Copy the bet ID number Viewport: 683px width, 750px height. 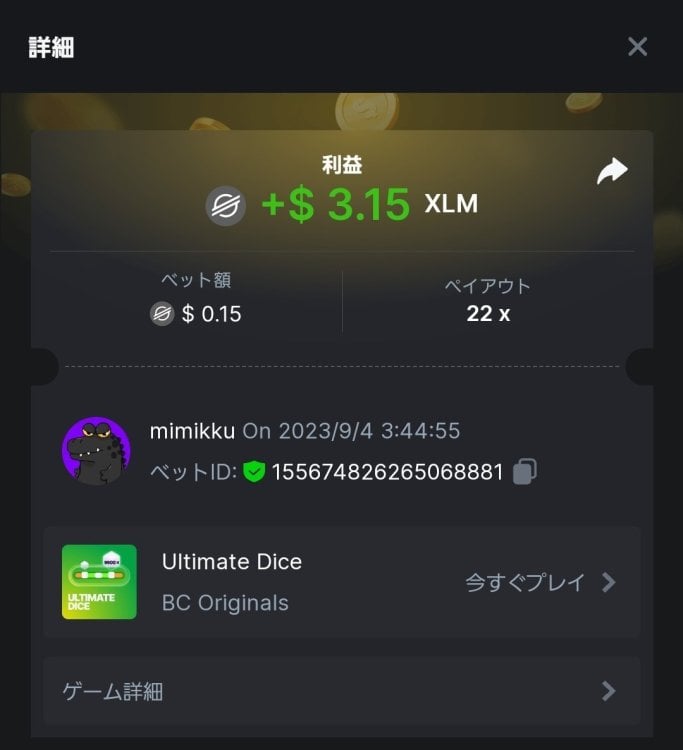(x=525, y=472)
